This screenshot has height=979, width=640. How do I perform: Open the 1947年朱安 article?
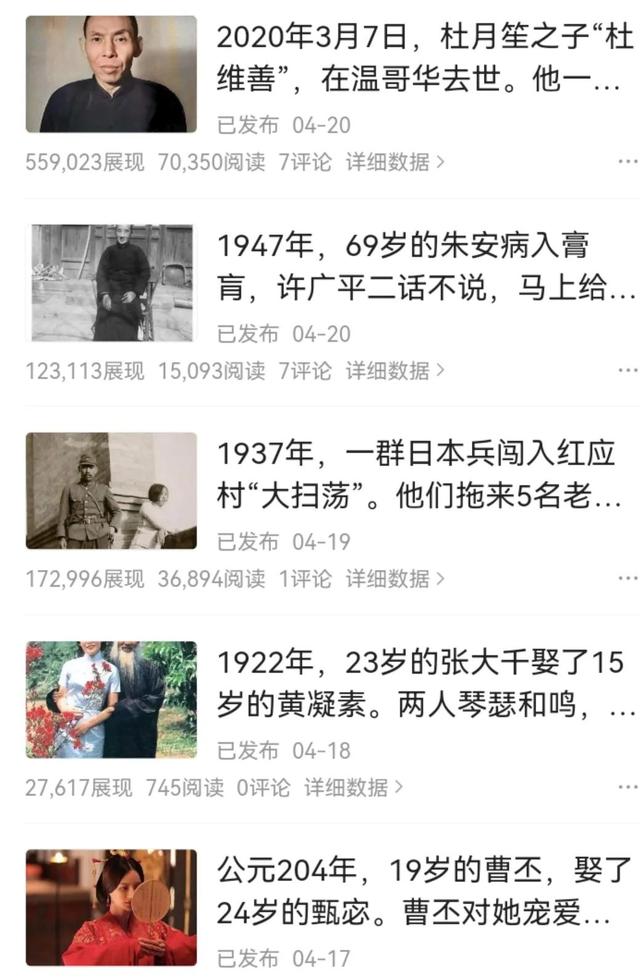(424, 268)
